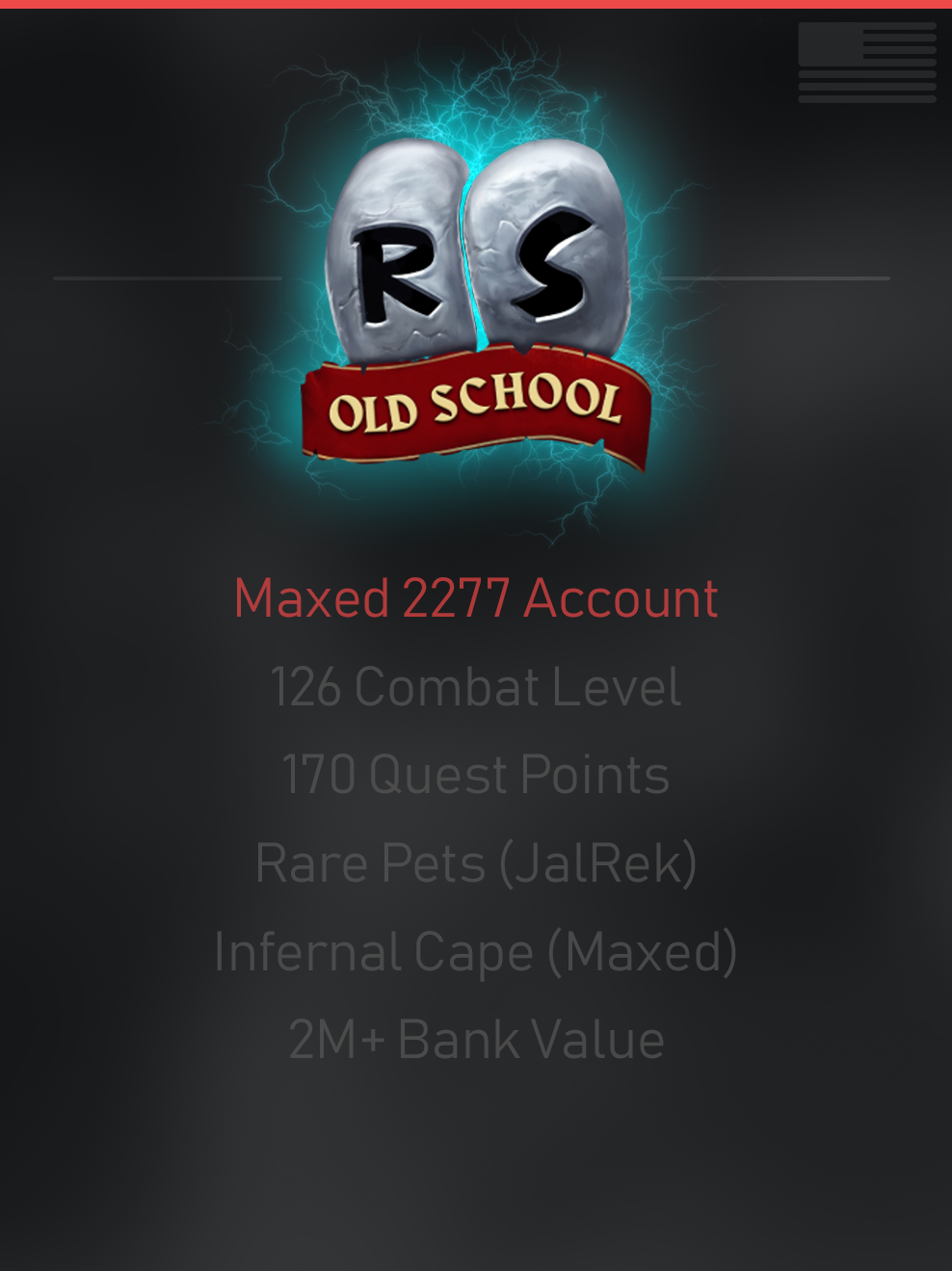Click the 126 Combat Level entry
952x1271 pixels.
(476, 686)
